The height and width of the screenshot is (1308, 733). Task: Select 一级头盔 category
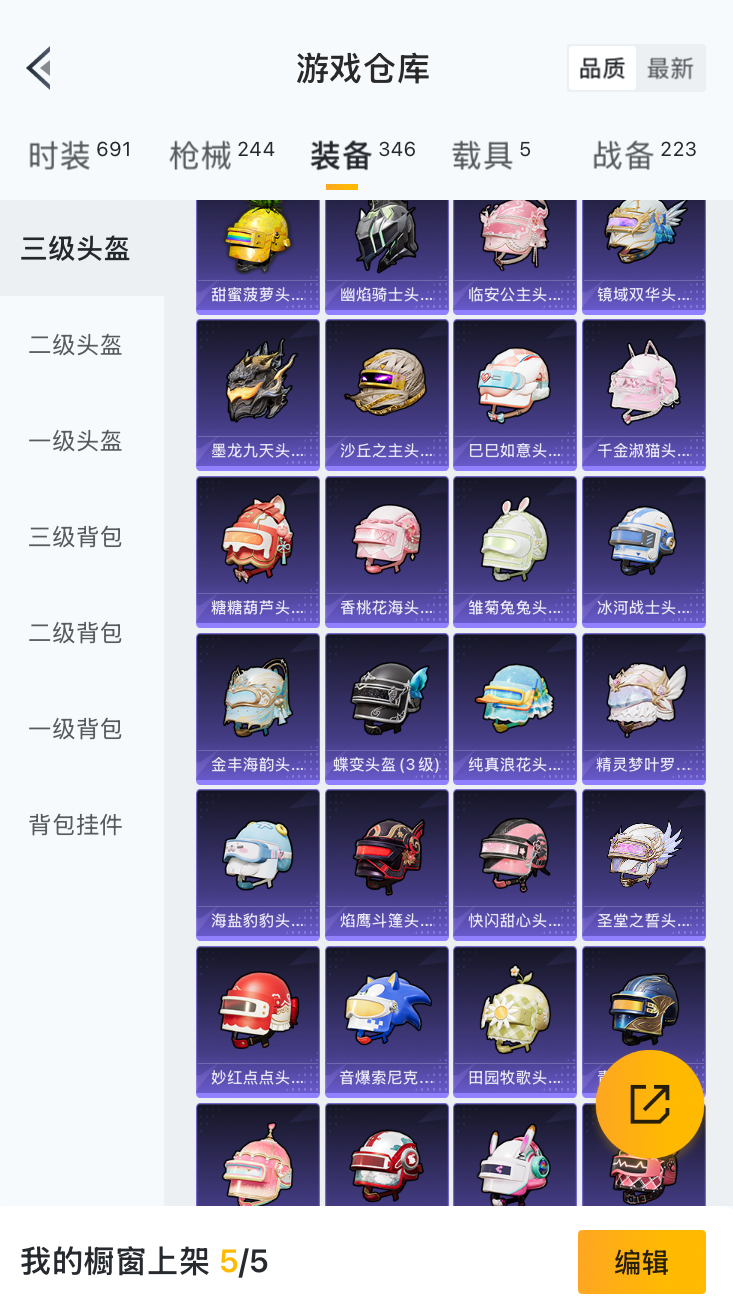click(76, 441)
